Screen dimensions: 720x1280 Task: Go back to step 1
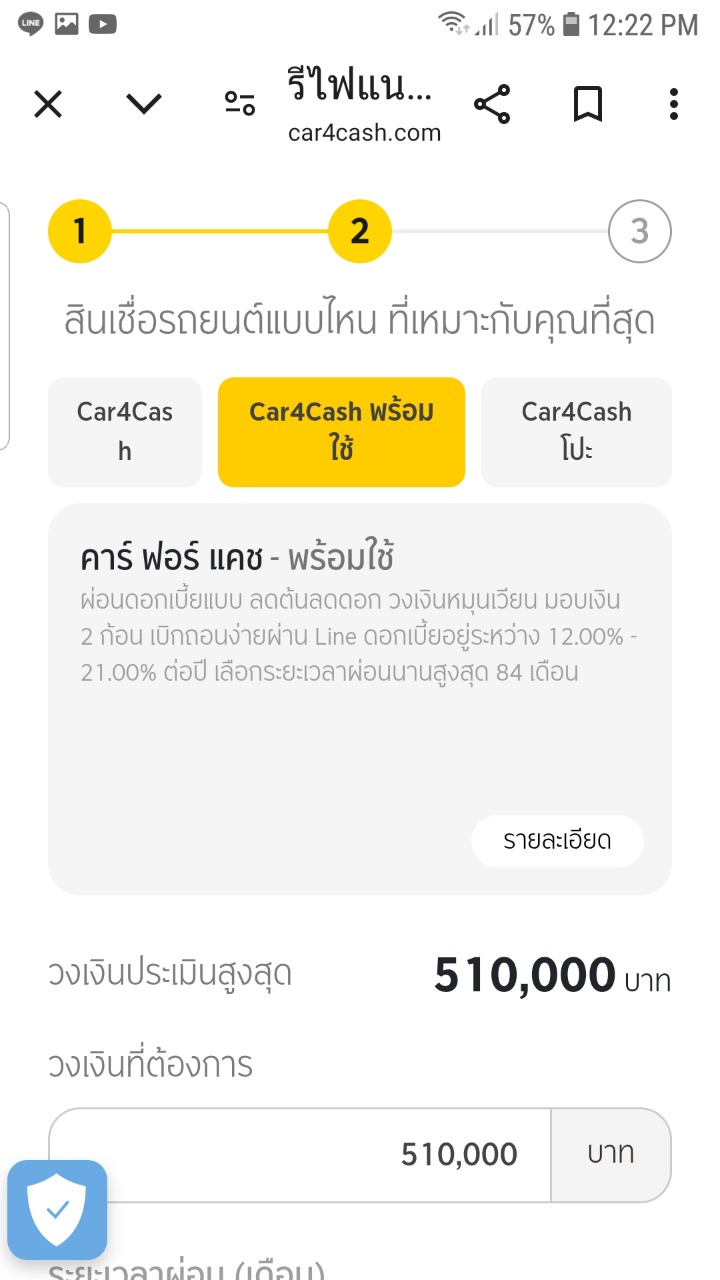80,232
